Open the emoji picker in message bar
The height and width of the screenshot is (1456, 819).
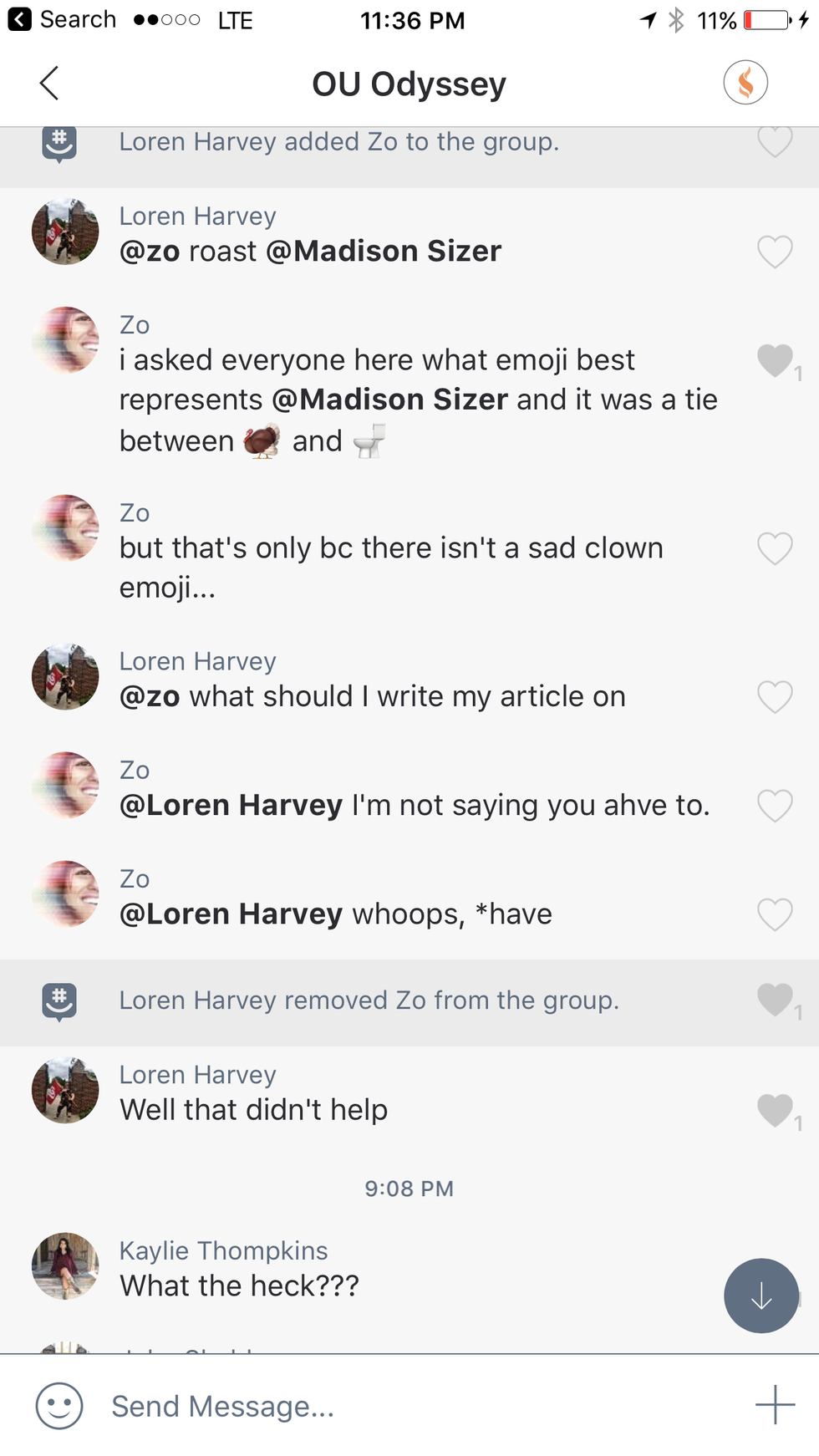pos(59,1406)
